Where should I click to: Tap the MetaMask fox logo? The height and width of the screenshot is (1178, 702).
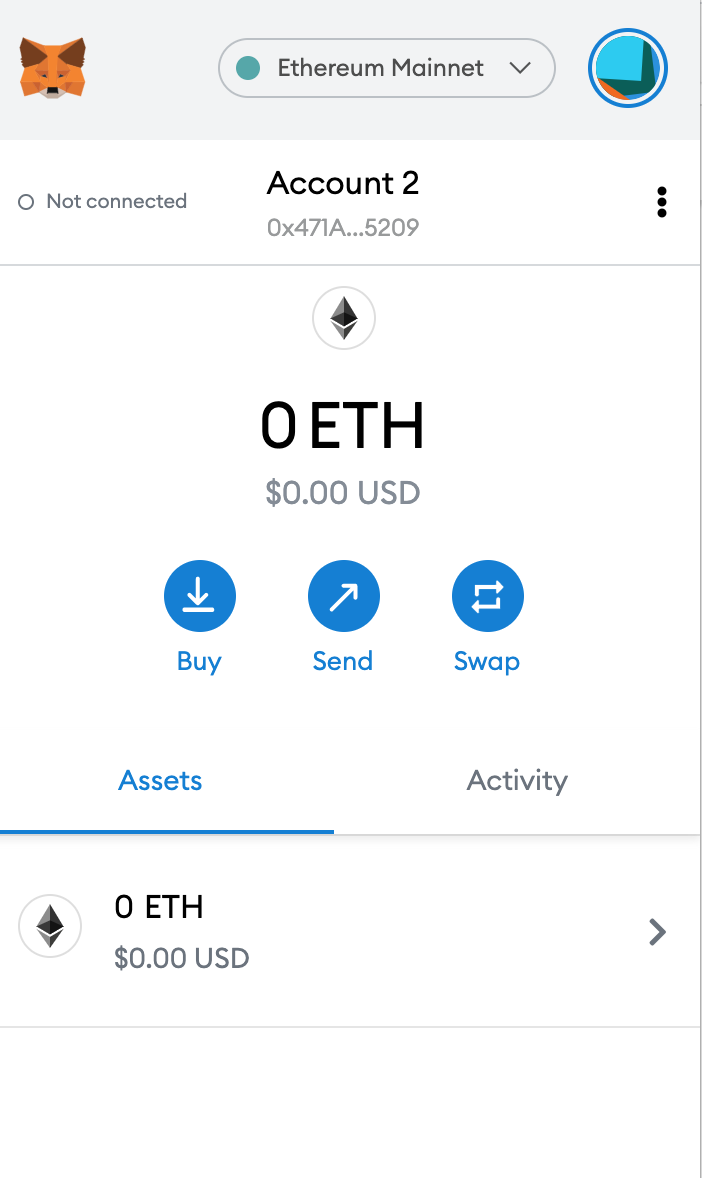(53, 68)
